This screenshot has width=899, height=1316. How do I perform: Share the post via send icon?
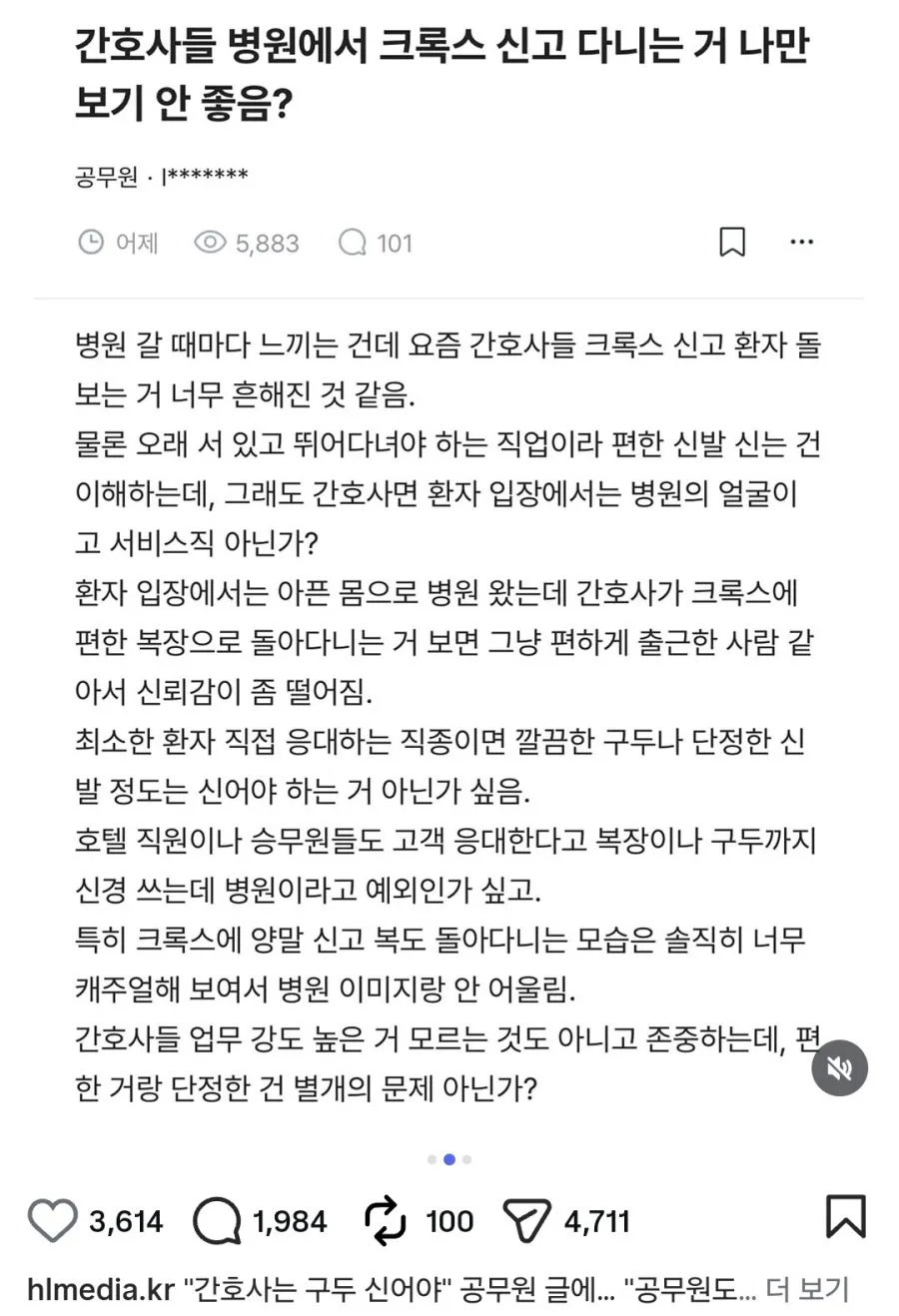(526, 1221)
